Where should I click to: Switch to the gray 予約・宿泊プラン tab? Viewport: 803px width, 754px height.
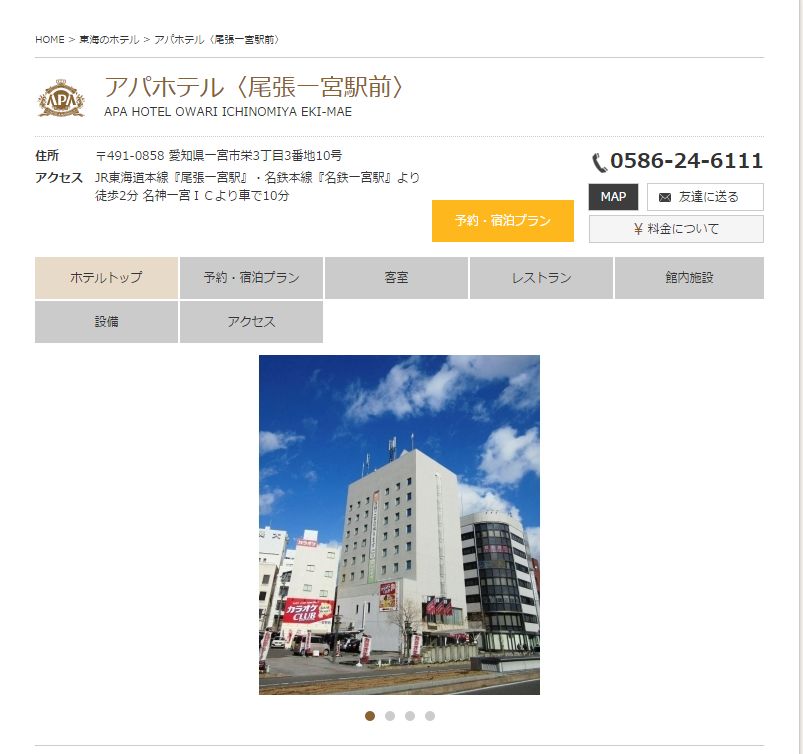click(x=251, y=278)
